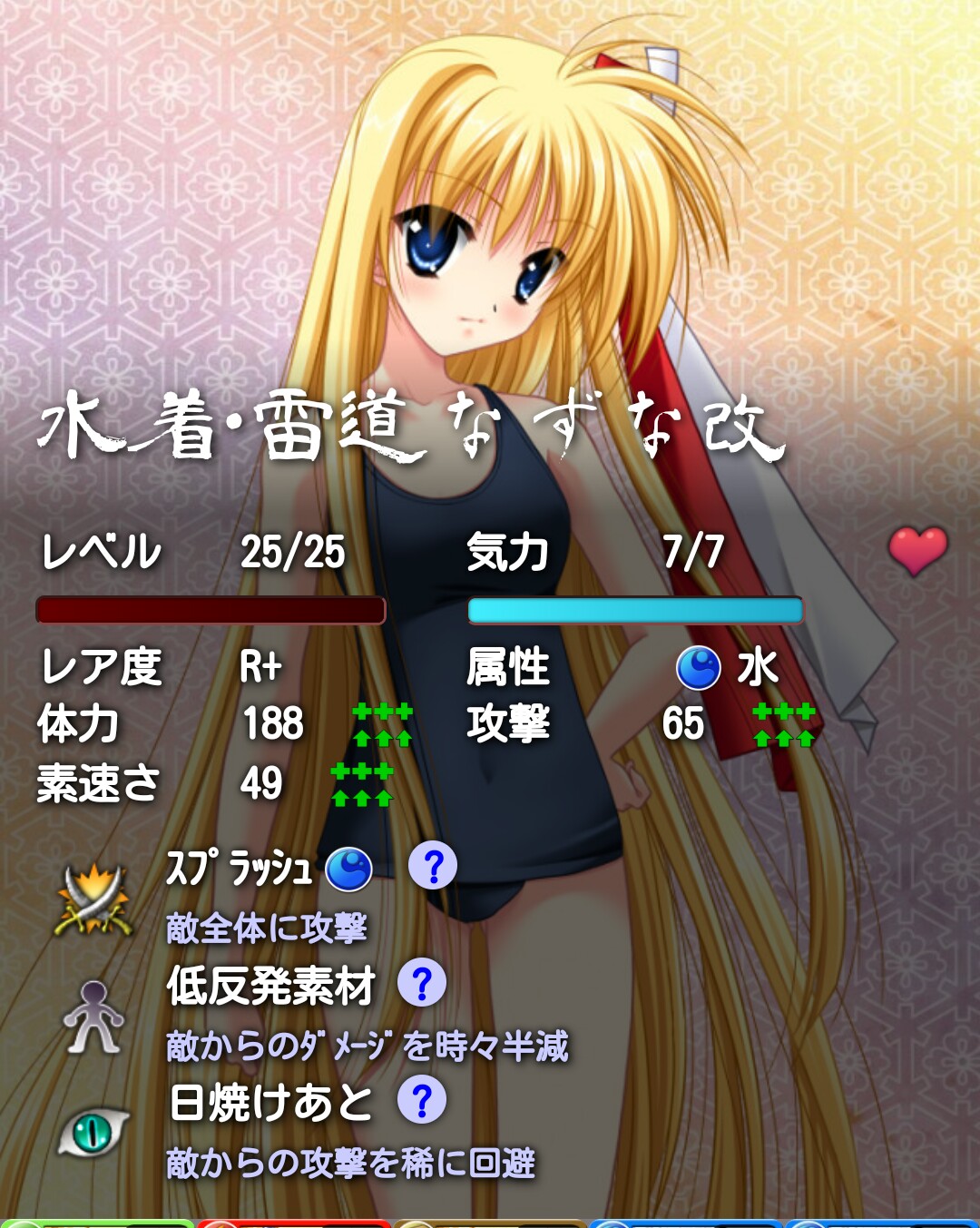Open help for スプラッシュ skill

click(x=433, y=867)
